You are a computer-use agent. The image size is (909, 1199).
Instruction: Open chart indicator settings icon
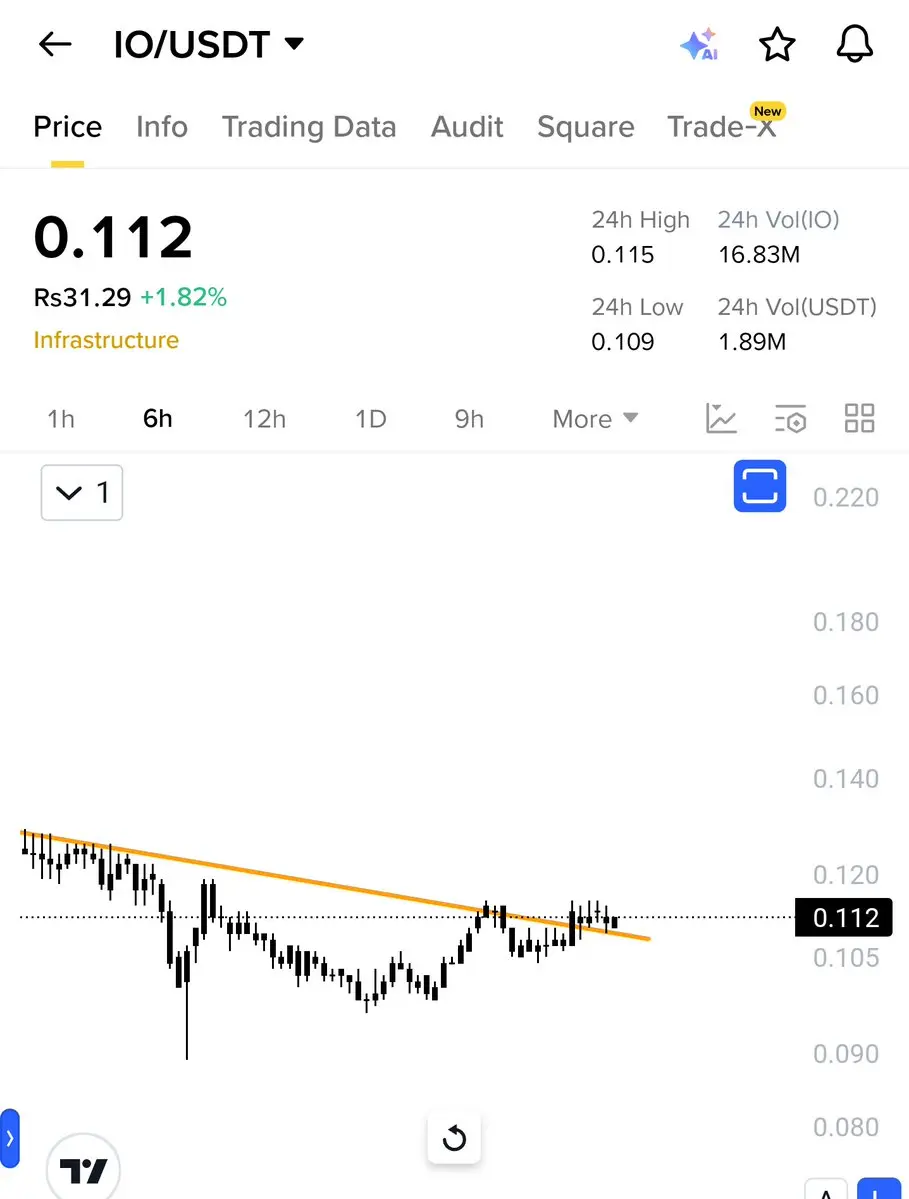click(790, 419)
